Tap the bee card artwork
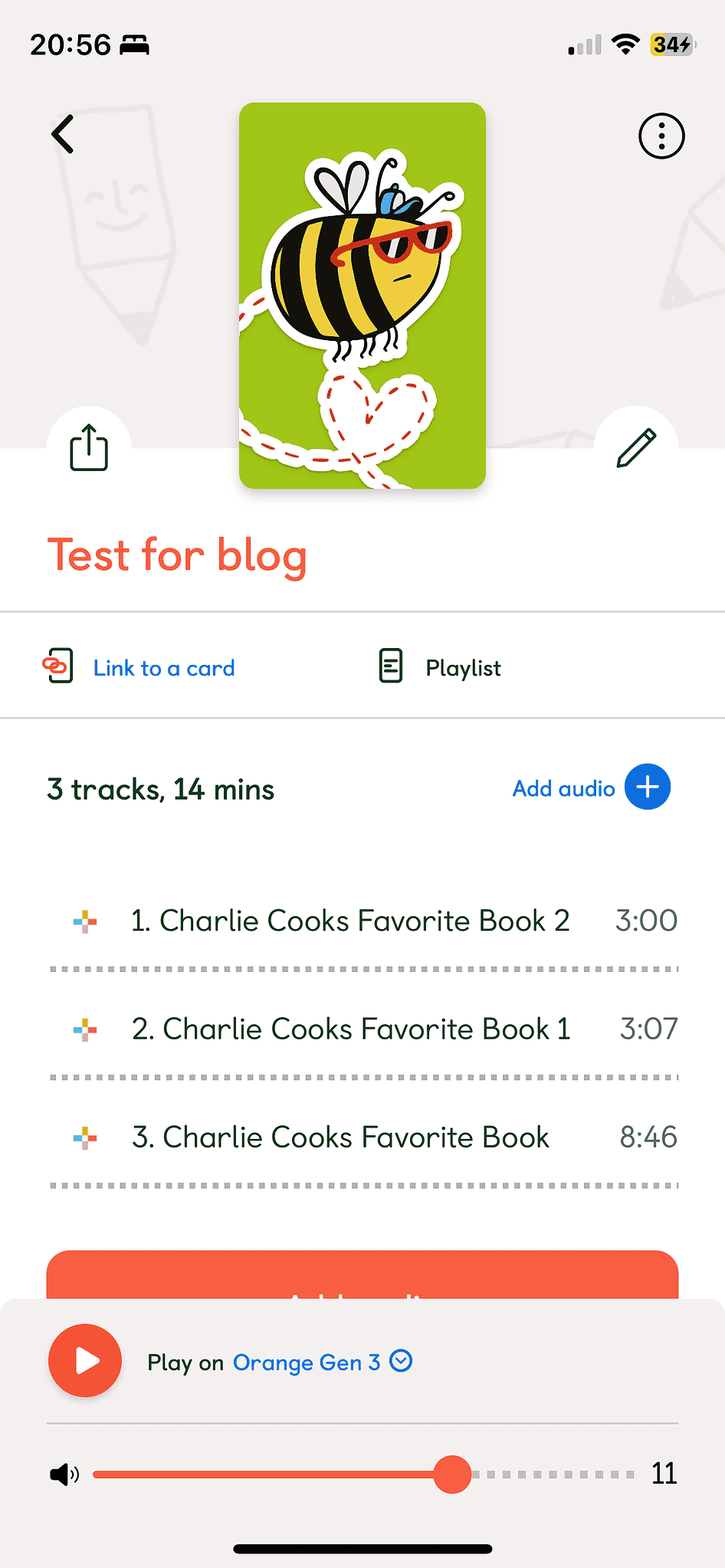The image size is (725, 1568). 362,295
